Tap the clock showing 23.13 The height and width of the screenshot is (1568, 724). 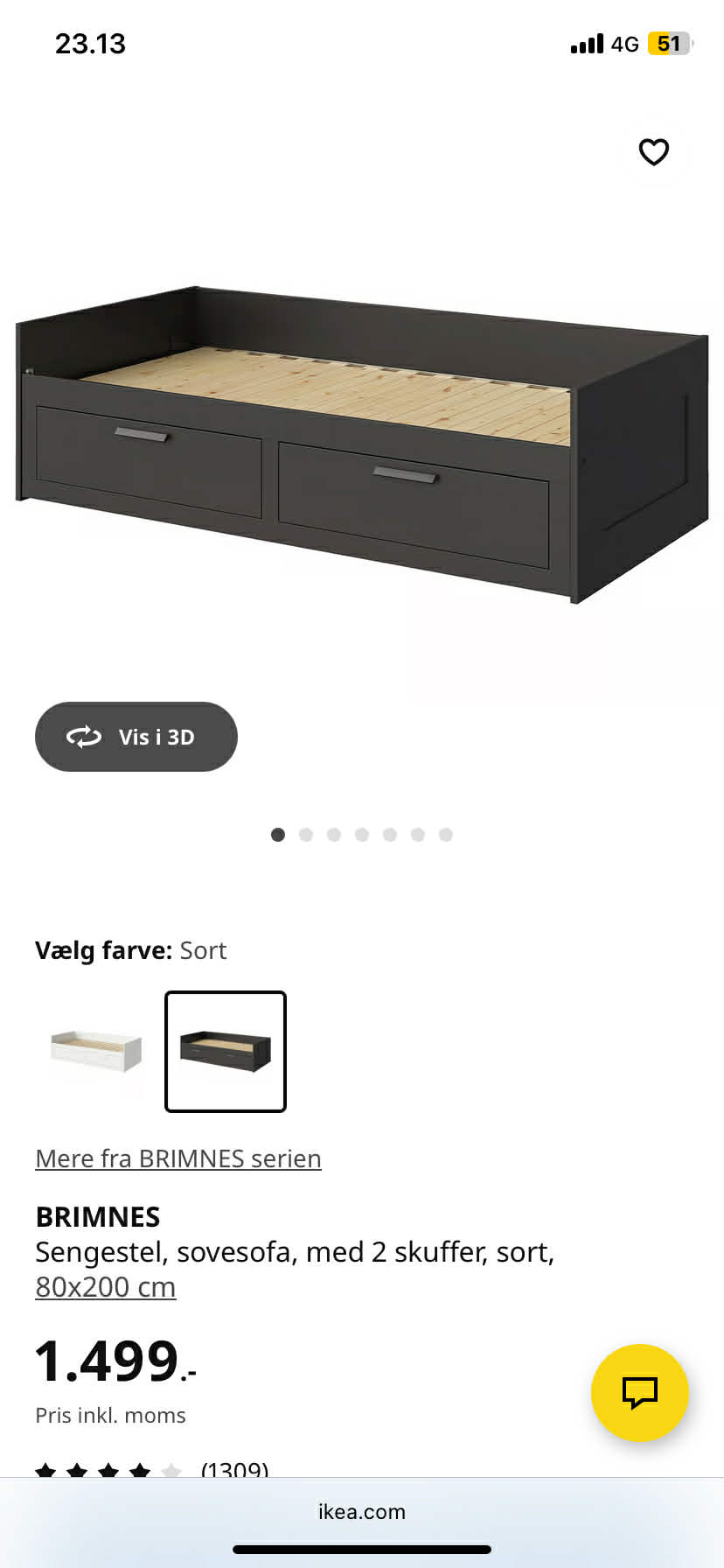(x=90, y=43)
